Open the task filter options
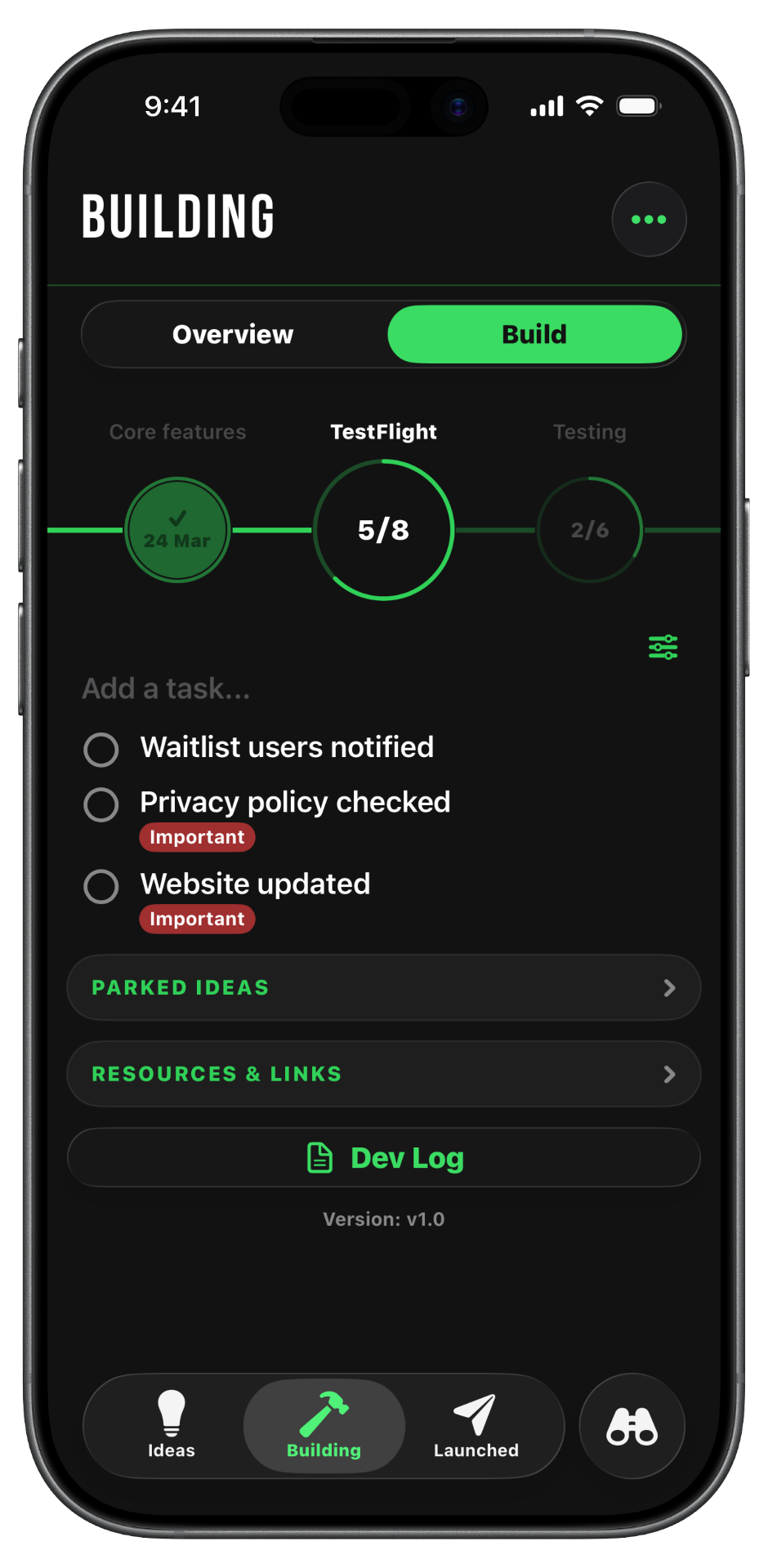Viewport: 768px width, 1568px height. (663, 646)
